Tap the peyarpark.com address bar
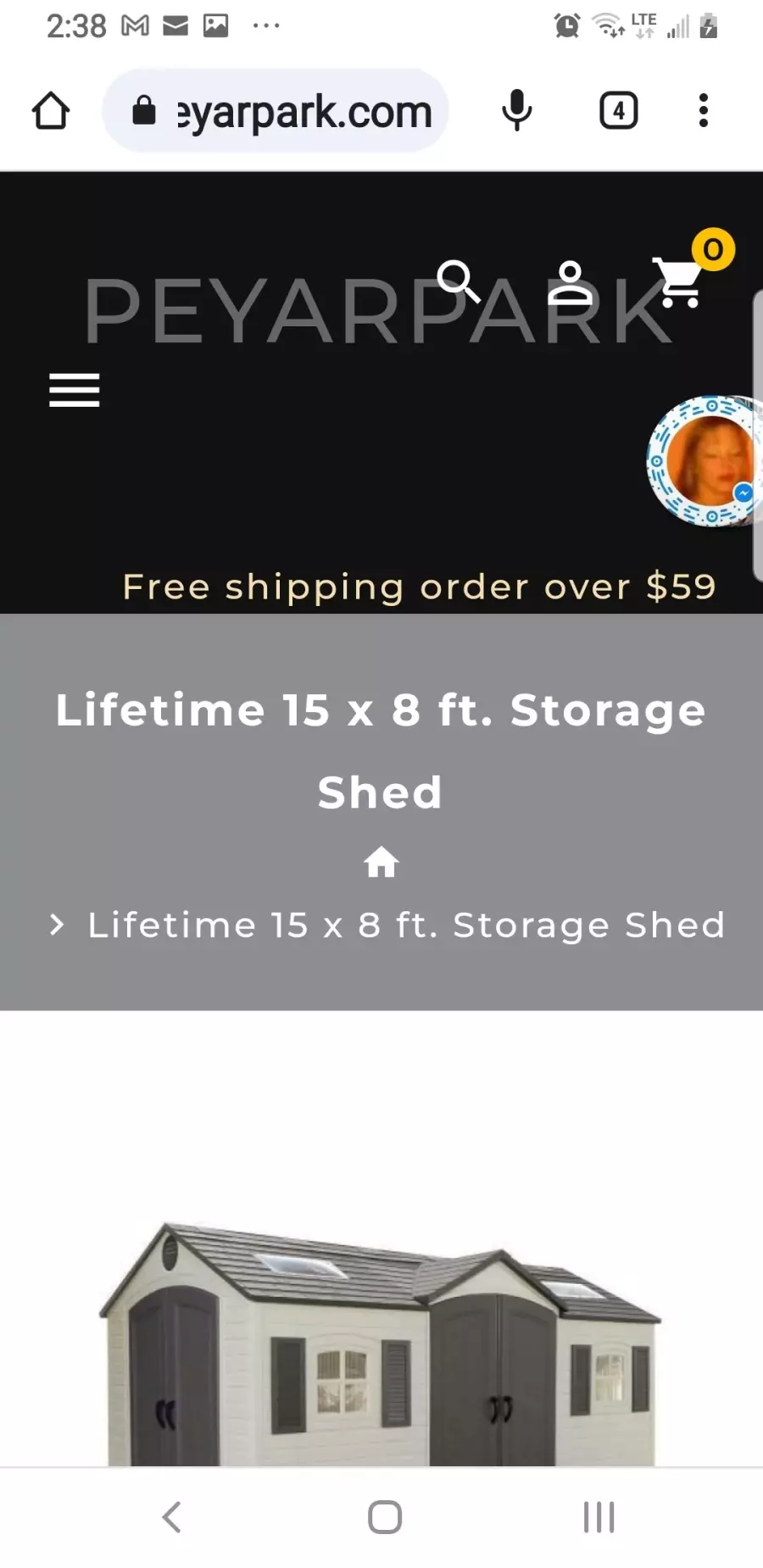This screenshot has height=1568, width=763. click(276, 111)
